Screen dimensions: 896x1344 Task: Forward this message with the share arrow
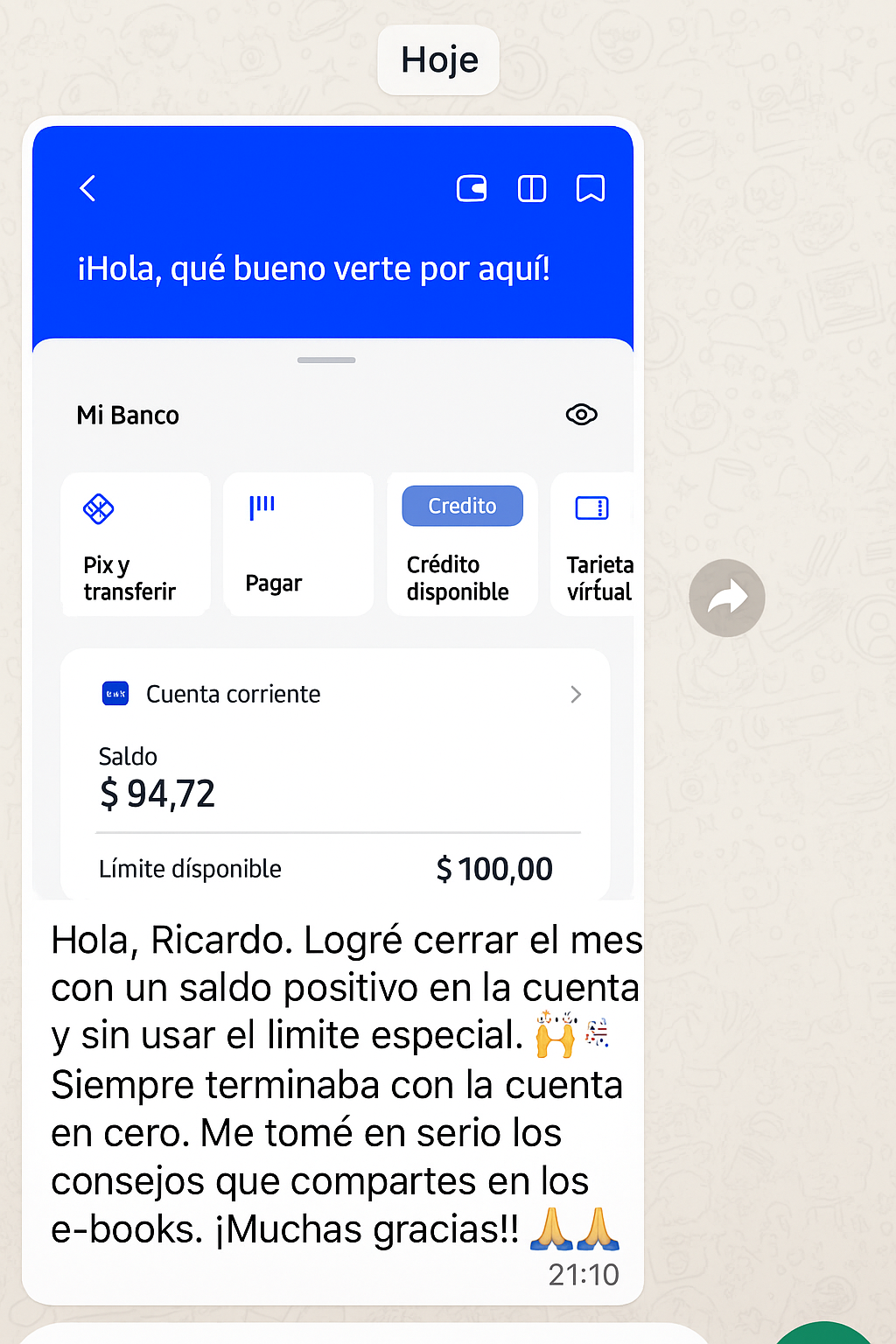tap(726, 598)
